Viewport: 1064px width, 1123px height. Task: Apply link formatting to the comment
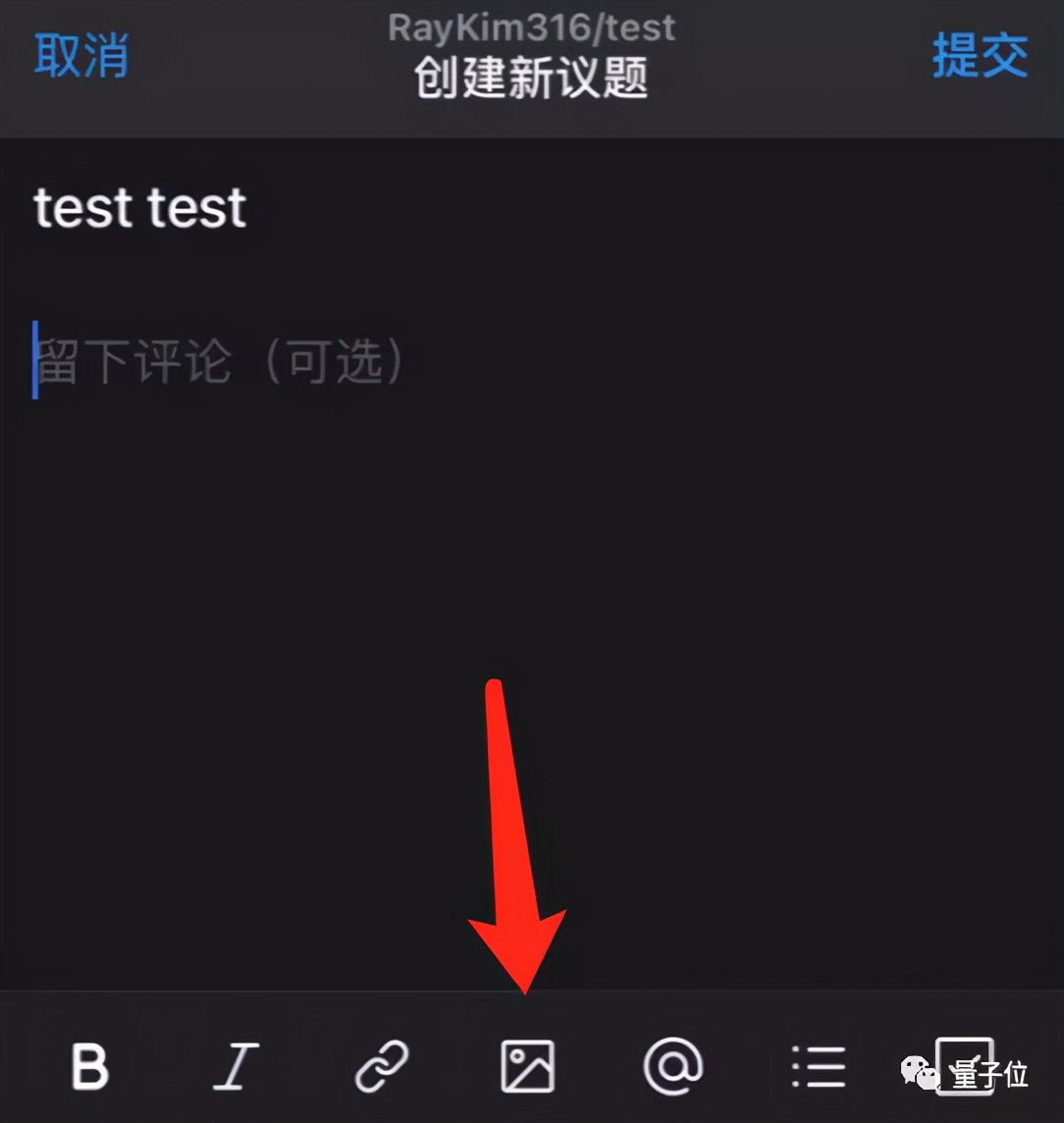382,1068
